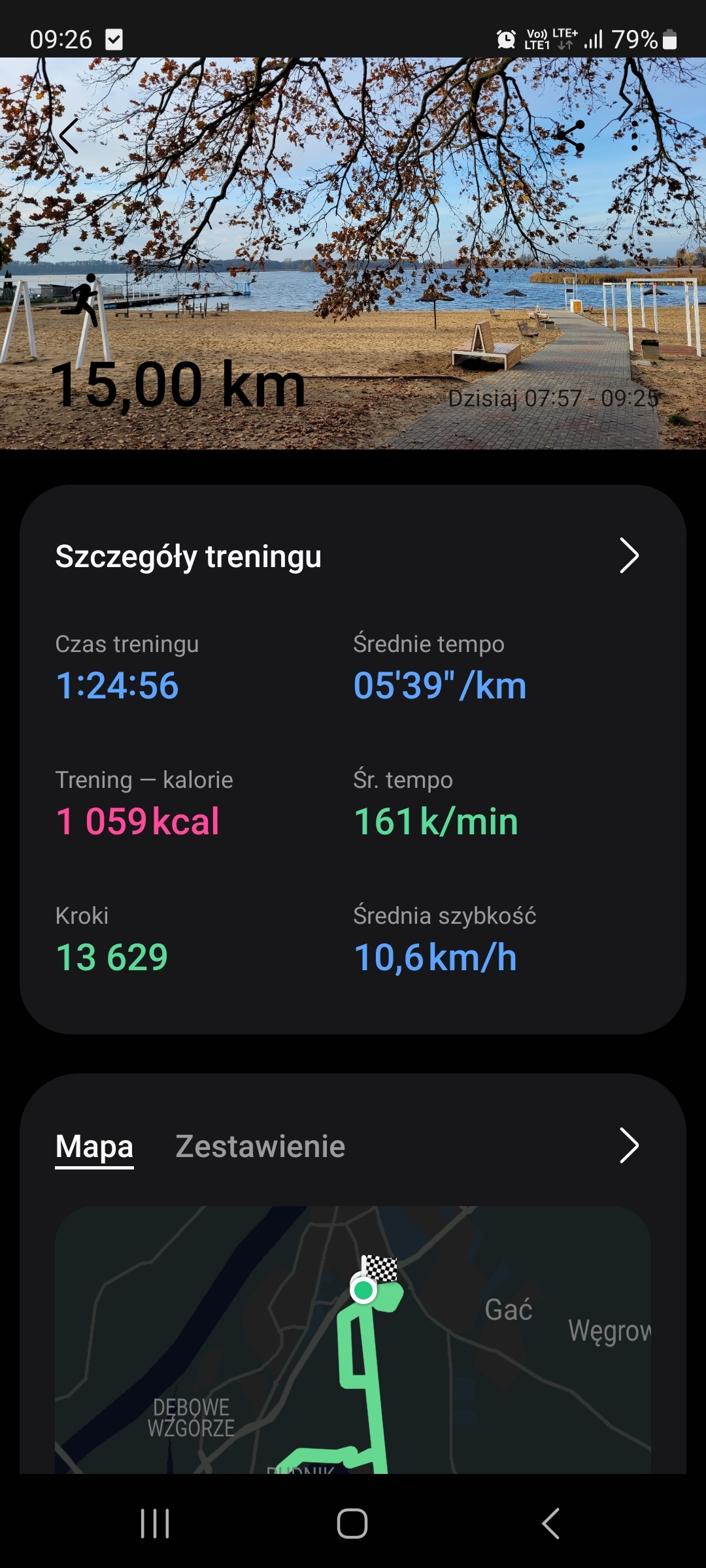Viewport: 706px width, 1568px height.
Task: Open the three-dot overflow menu
Action: pos(634,137)
